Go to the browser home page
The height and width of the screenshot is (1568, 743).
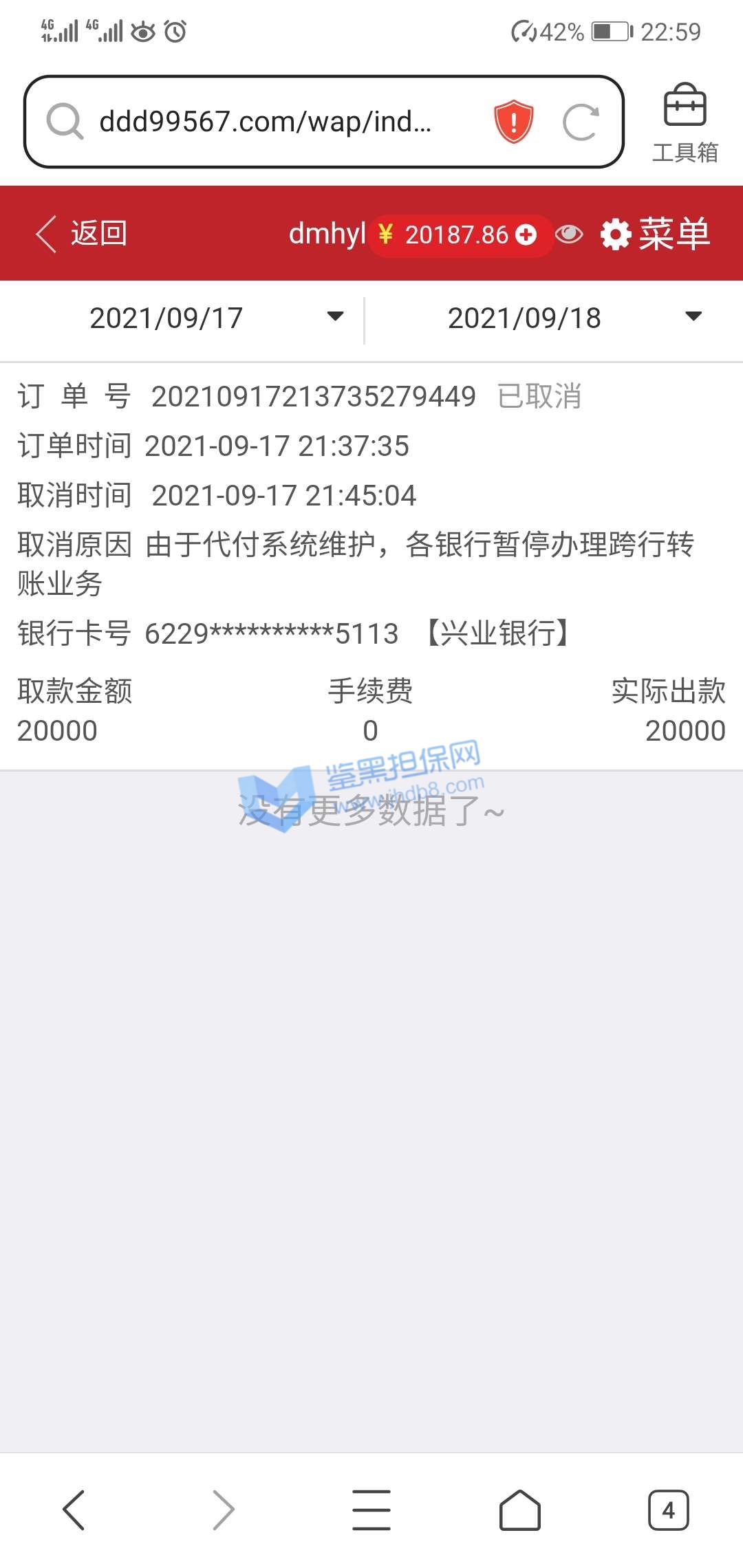point(519,1510)
